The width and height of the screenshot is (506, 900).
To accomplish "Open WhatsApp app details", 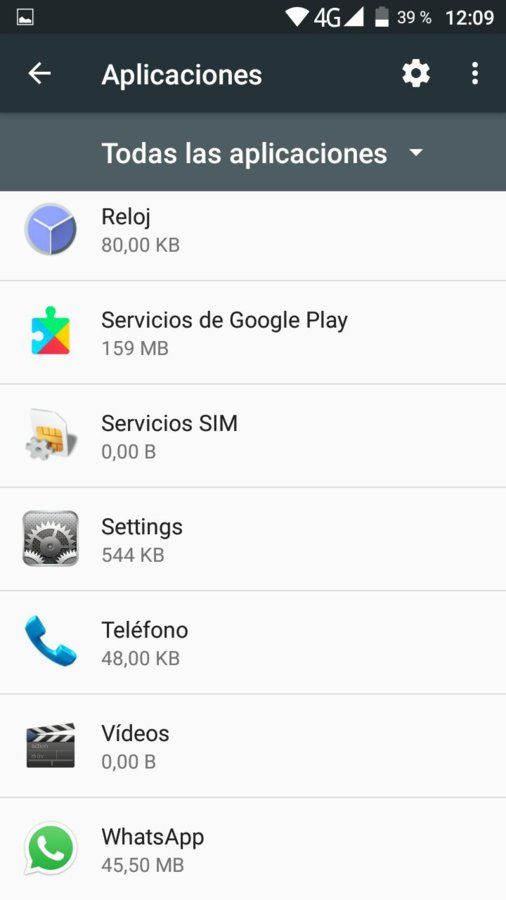I will pyautogui.click(x=253, y=849).
